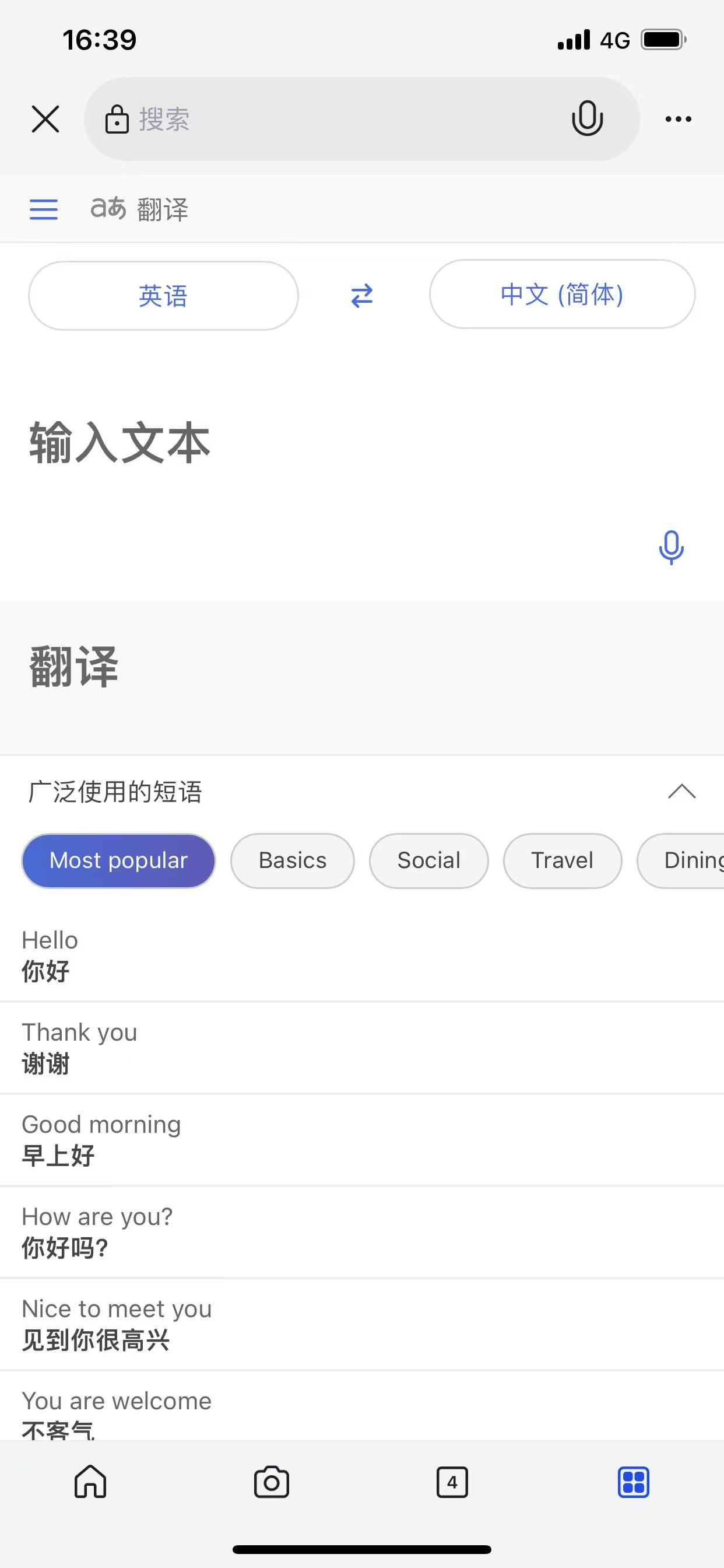
Task: Change target language 中文 (简体)
Action: [561, 295]
